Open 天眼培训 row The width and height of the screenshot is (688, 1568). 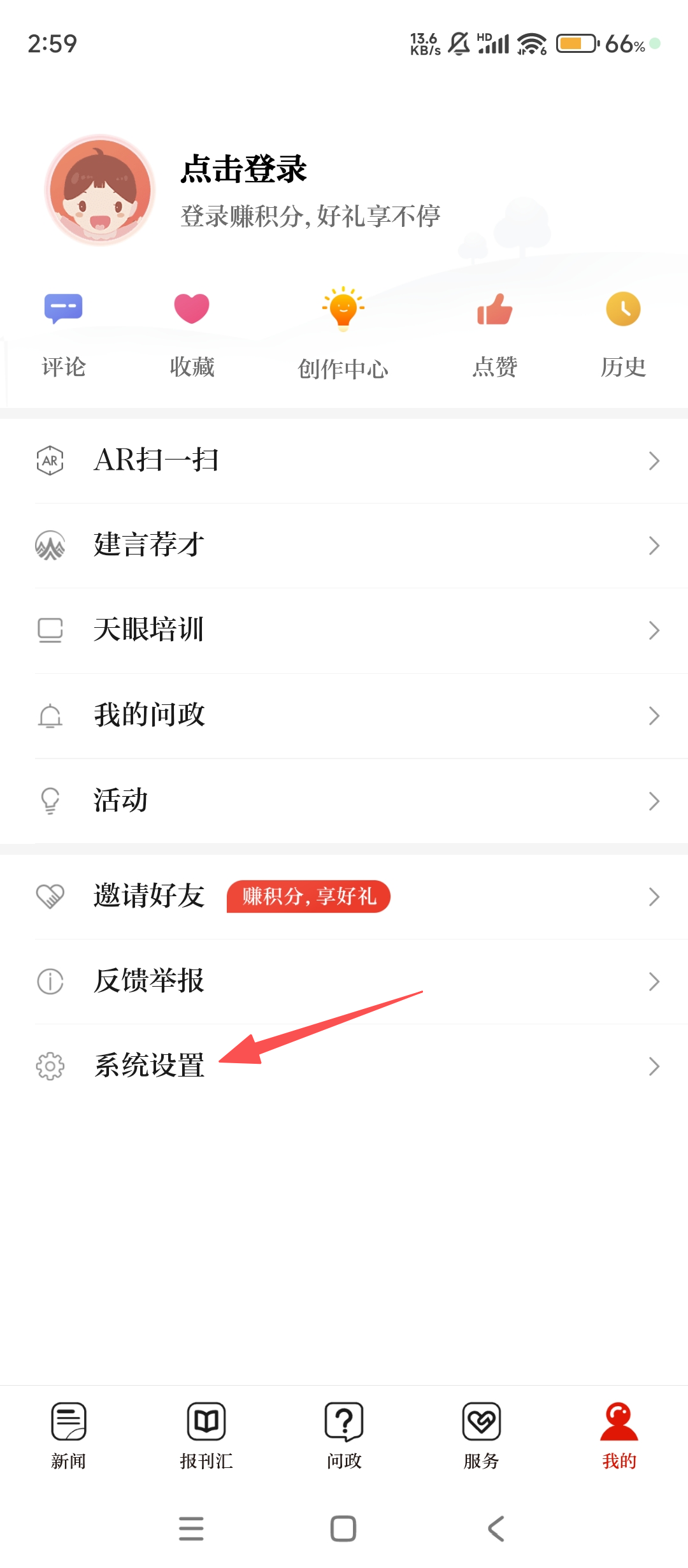(x=344, y=630)
